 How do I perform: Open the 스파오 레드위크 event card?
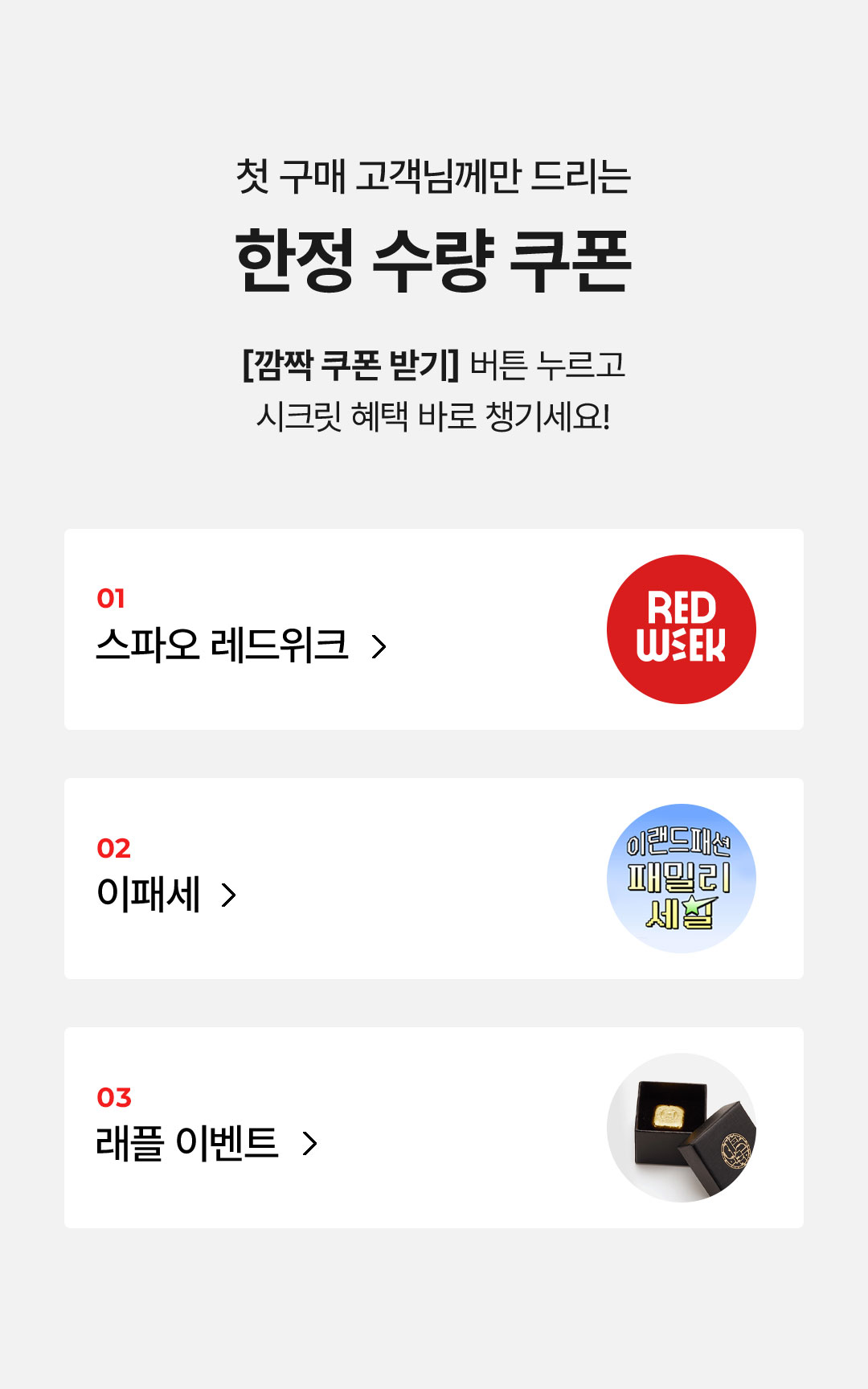click(241, 645)
